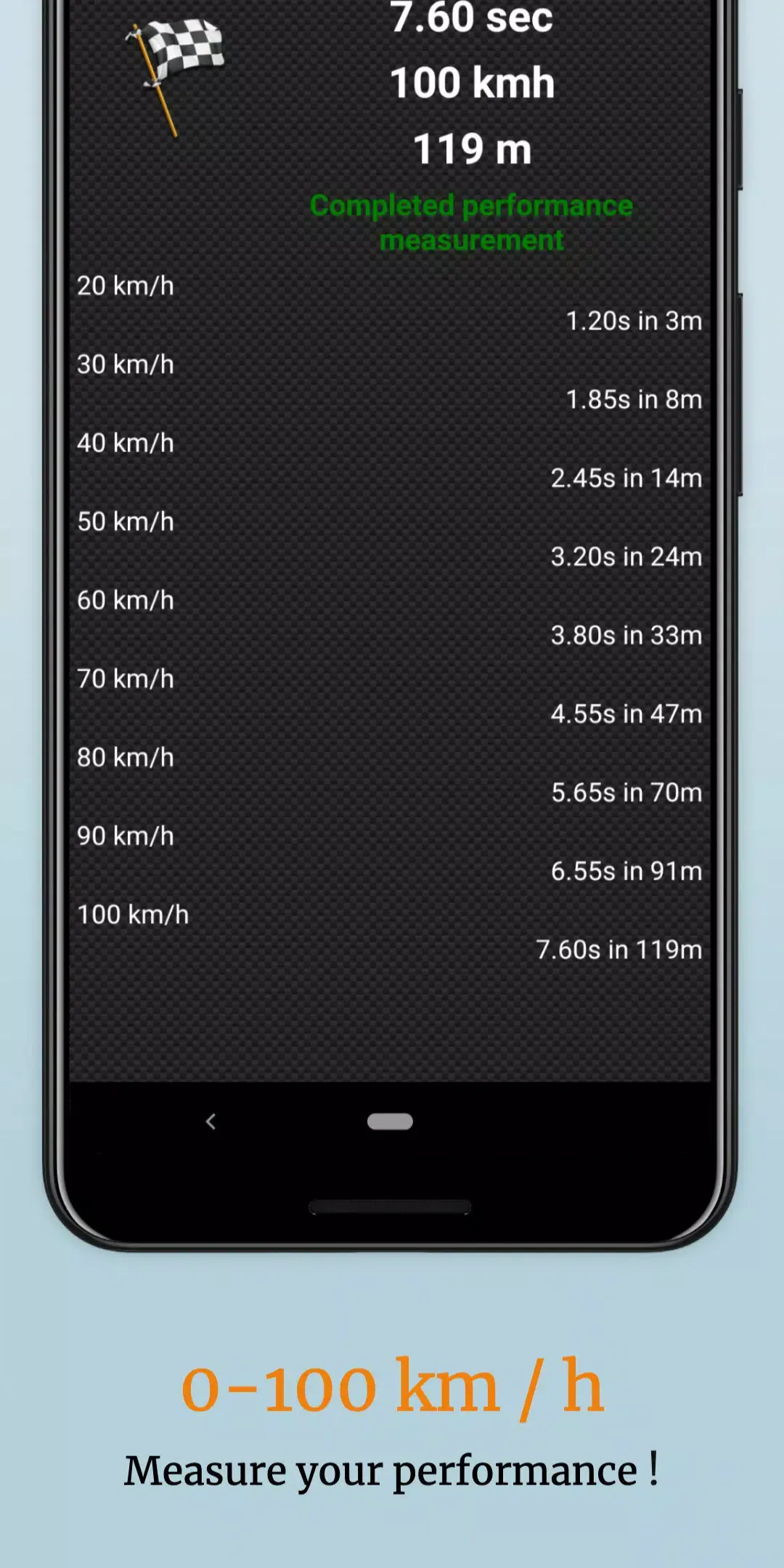This screenshot has width=784, height=1568.
Task: Tap the 90 km/h label
Action: coord(125,836)
